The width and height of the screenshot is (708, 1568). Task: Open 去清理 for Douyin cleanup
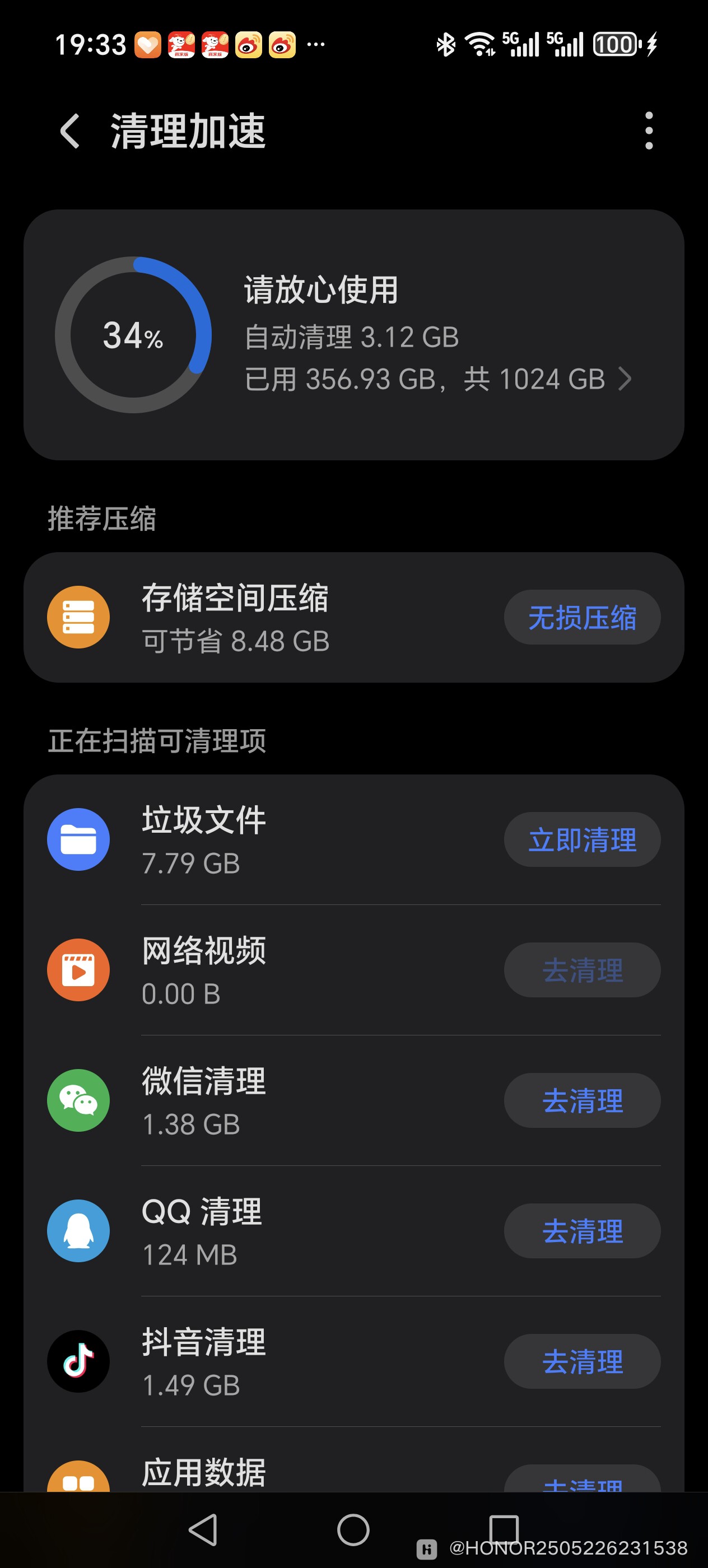581,1362
